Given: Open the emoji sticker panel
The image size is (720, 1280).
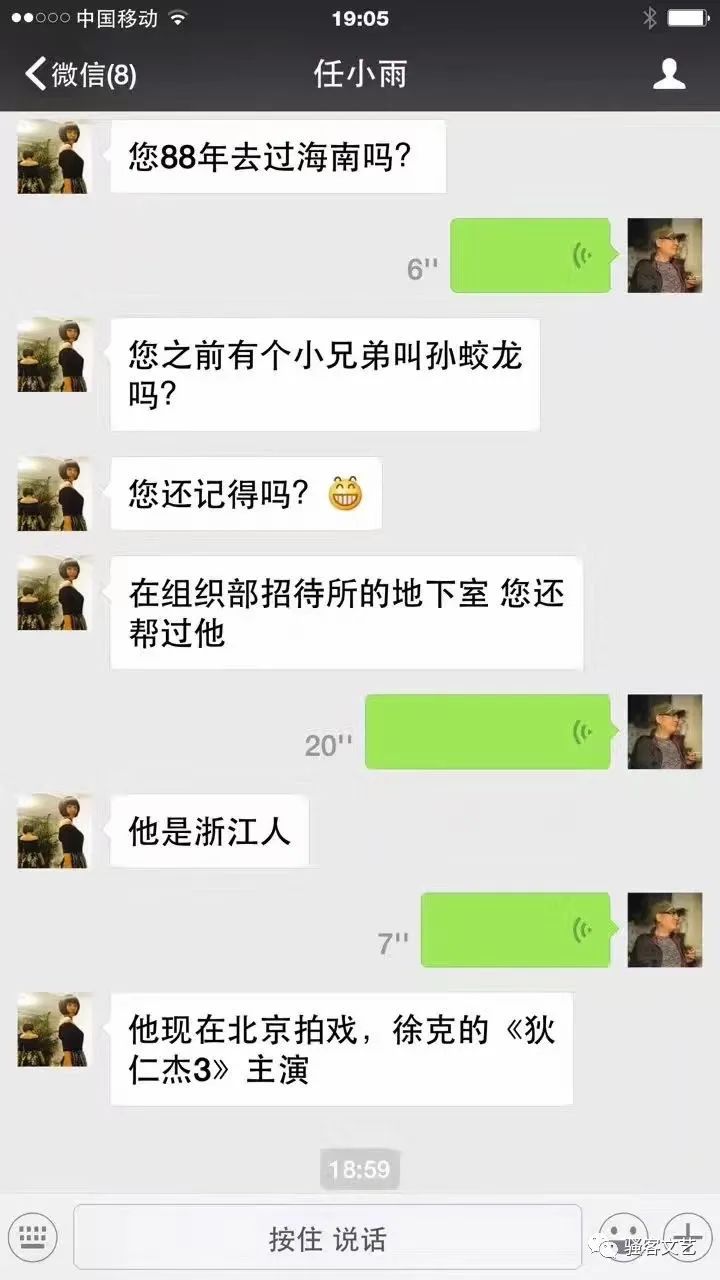Looking at the screenshot, I should click(621, 1238).
